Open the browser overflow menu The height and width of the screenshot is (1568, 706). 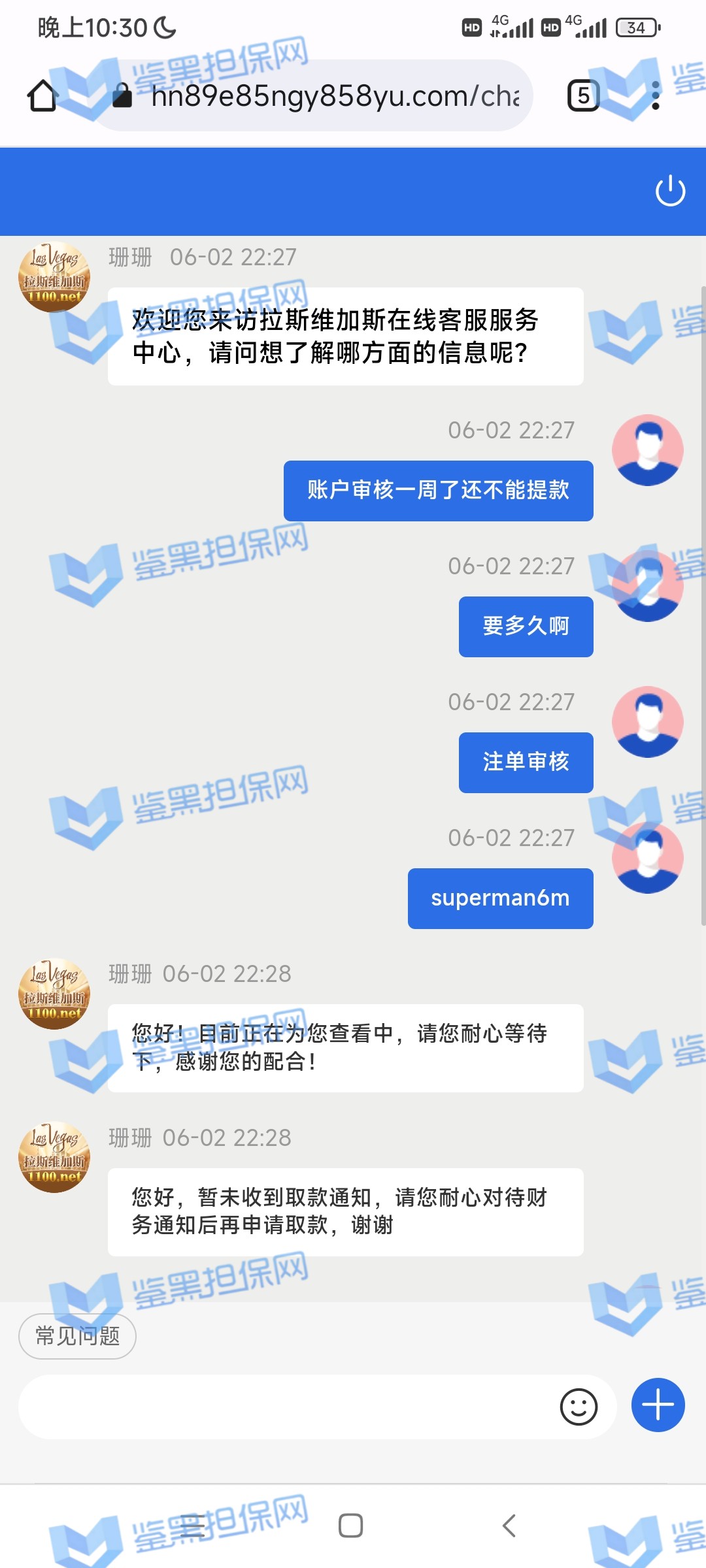pyautogui.click(x=656, y=96)
